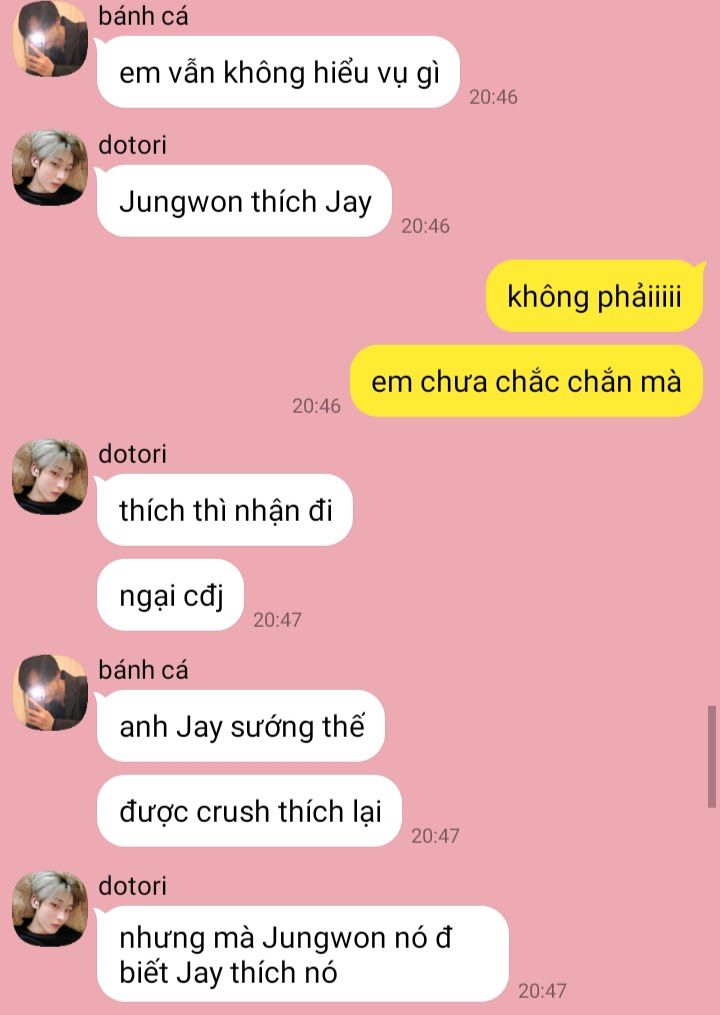Screen dimensions: 720x1015
Task: Open dotori's avatar beside "nhưng mà Jungwon nó đ"
Action: [50, 909]
